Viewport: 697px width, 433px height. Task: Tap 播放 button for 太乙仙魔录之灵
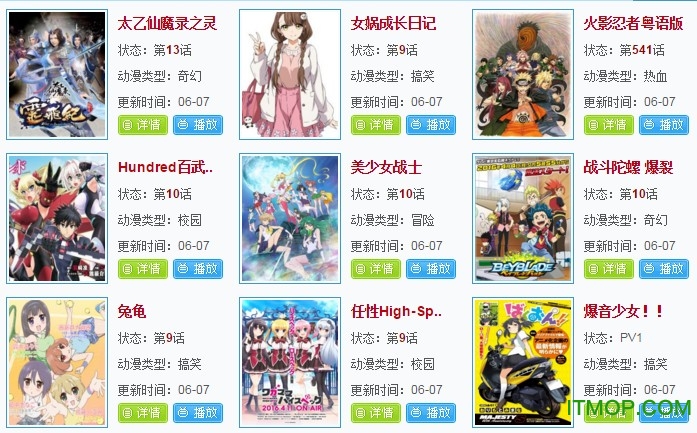point(198,125)
